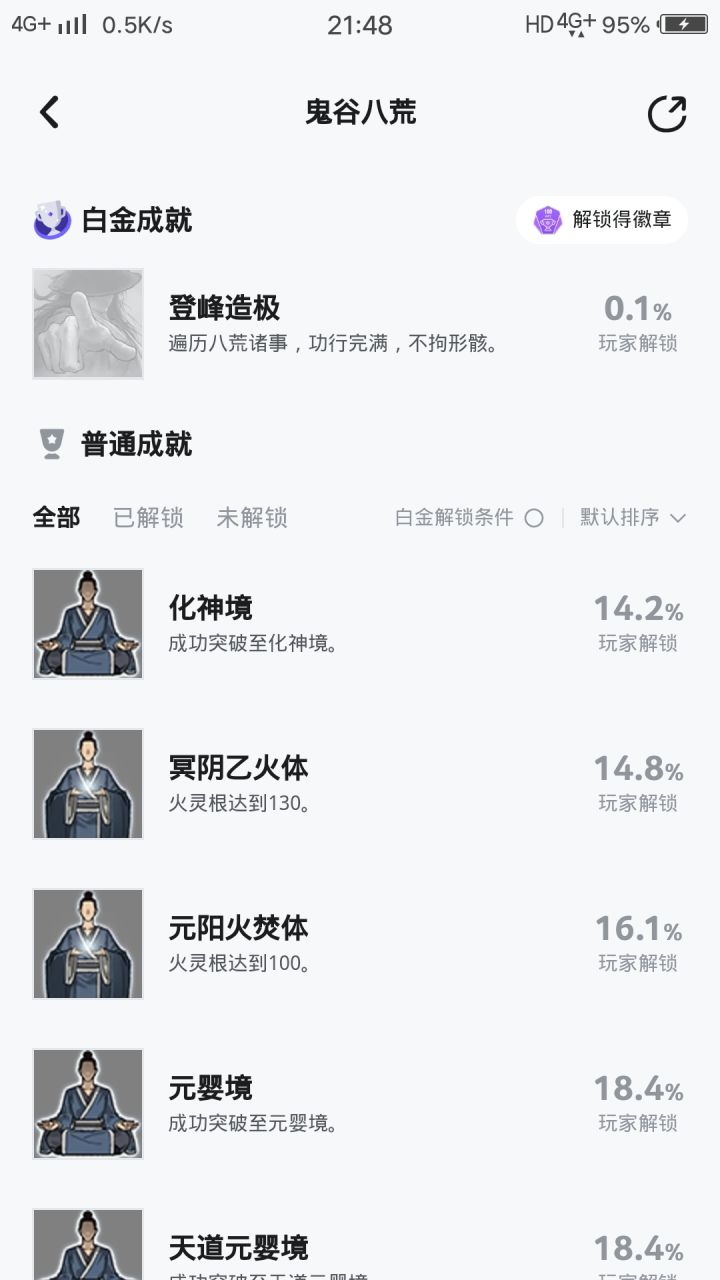Viewport: 720px width, 1280px height.
Task: Open the 冥阴乙火体 achievement
Action: (x=360, y=783)
